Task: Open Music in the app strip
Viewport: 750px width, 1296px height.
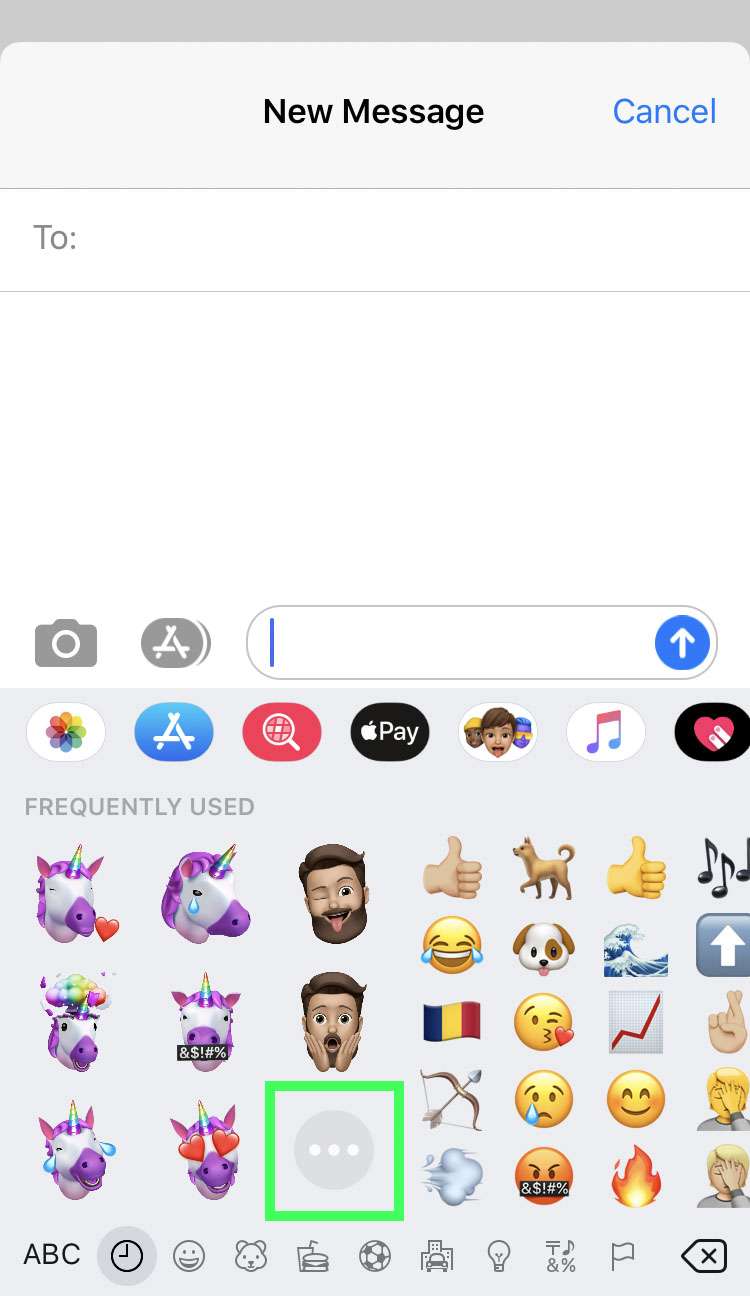Action: pos(606,732)
